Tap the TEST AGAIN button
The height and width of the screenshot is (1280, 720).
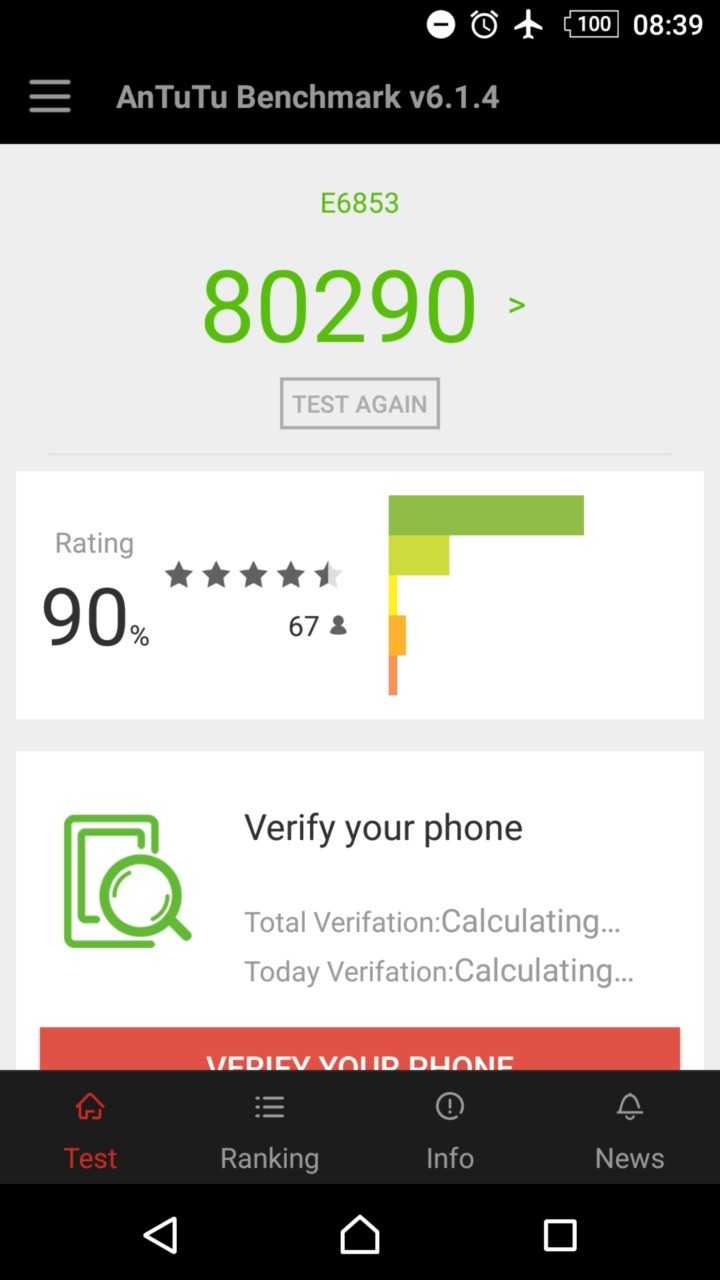point(360,404)
